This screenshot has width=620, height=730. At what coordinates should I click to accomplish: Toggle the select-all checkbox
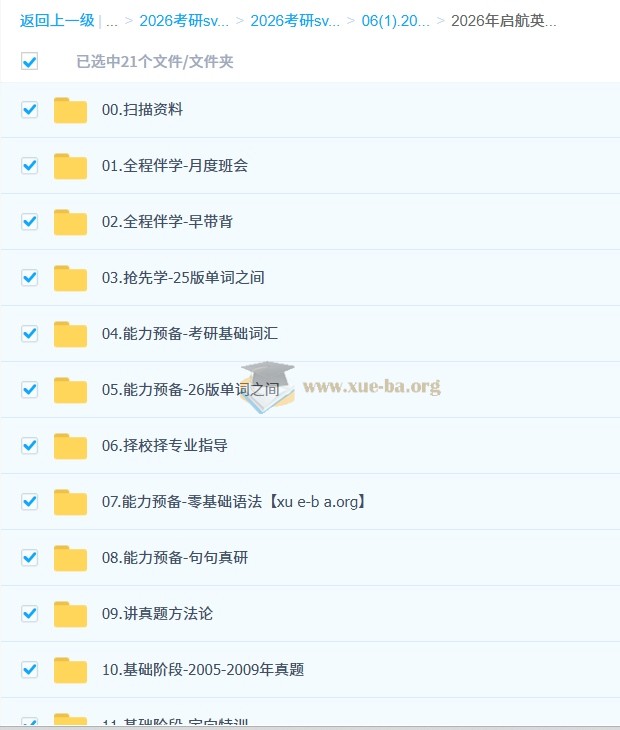tap(30, 62)
